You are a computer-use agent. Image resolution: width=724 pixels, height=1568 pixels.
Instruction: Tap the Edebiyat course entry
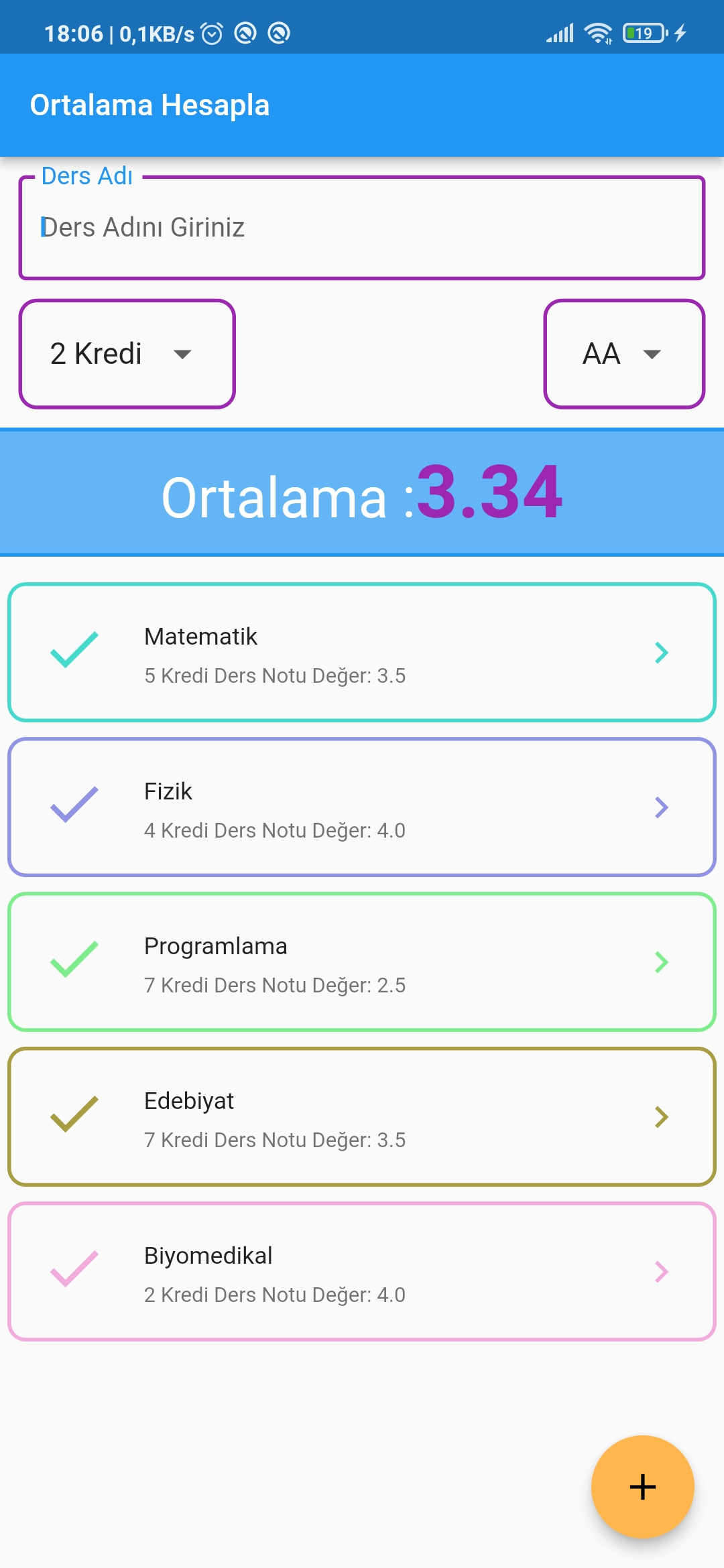click(362, 1118)
